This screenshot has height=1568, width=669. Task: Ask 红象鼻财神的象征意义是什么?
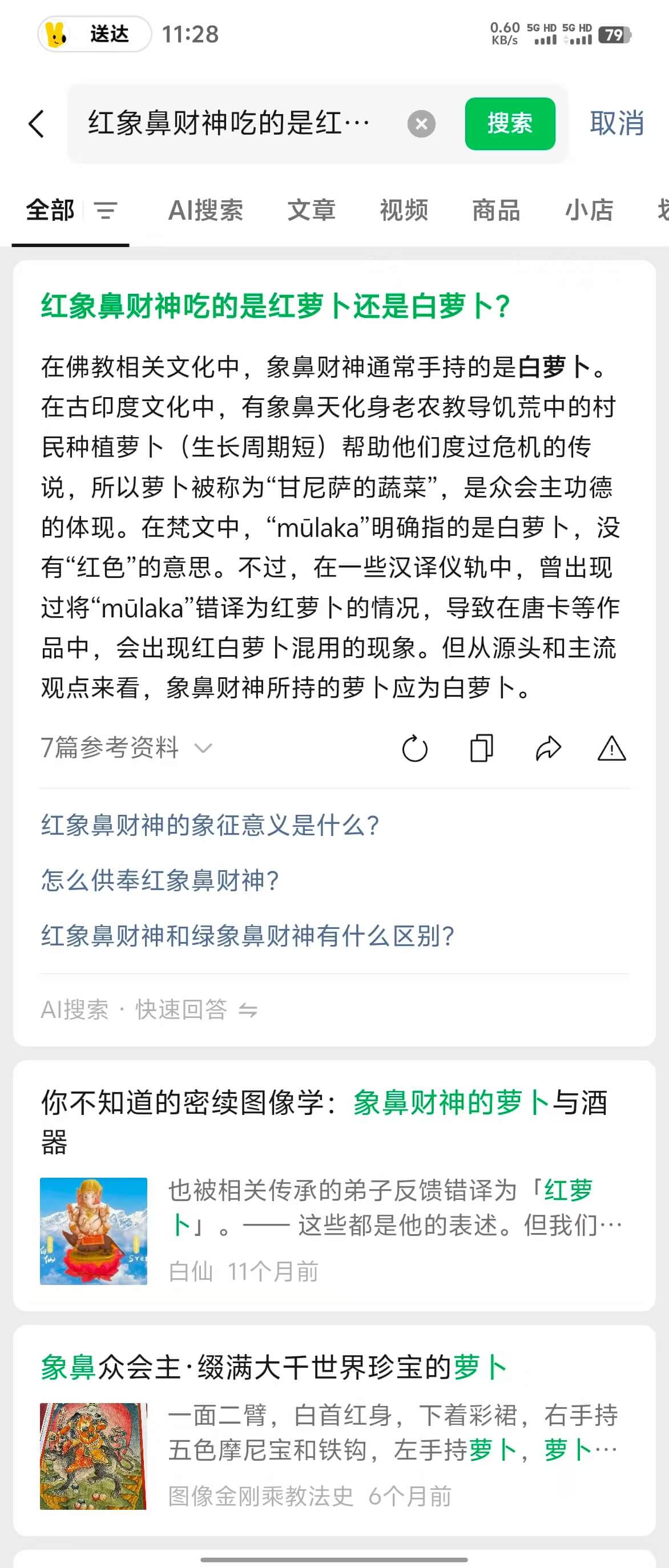[211, 826]
